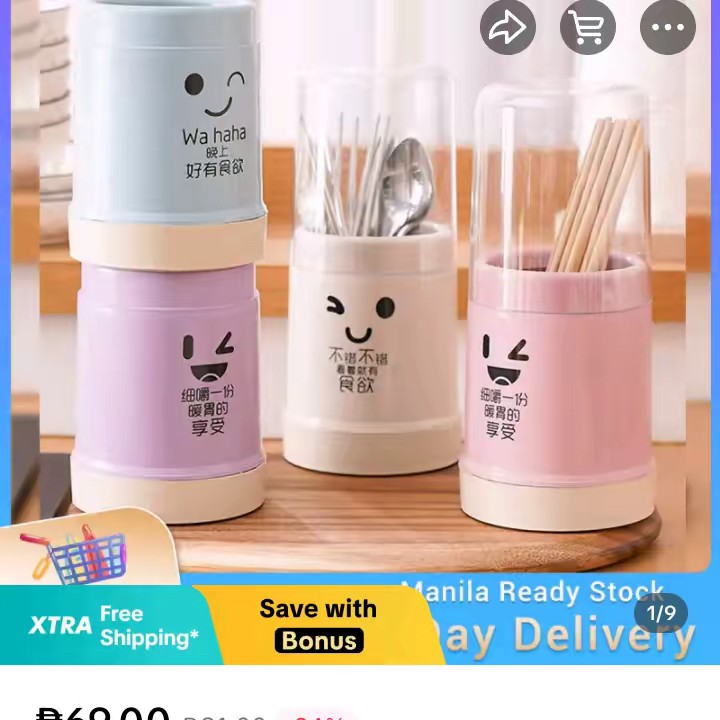Screen dimensions: 720x720
Task: Open the shopping cart
Action: (x=588, y=27)
